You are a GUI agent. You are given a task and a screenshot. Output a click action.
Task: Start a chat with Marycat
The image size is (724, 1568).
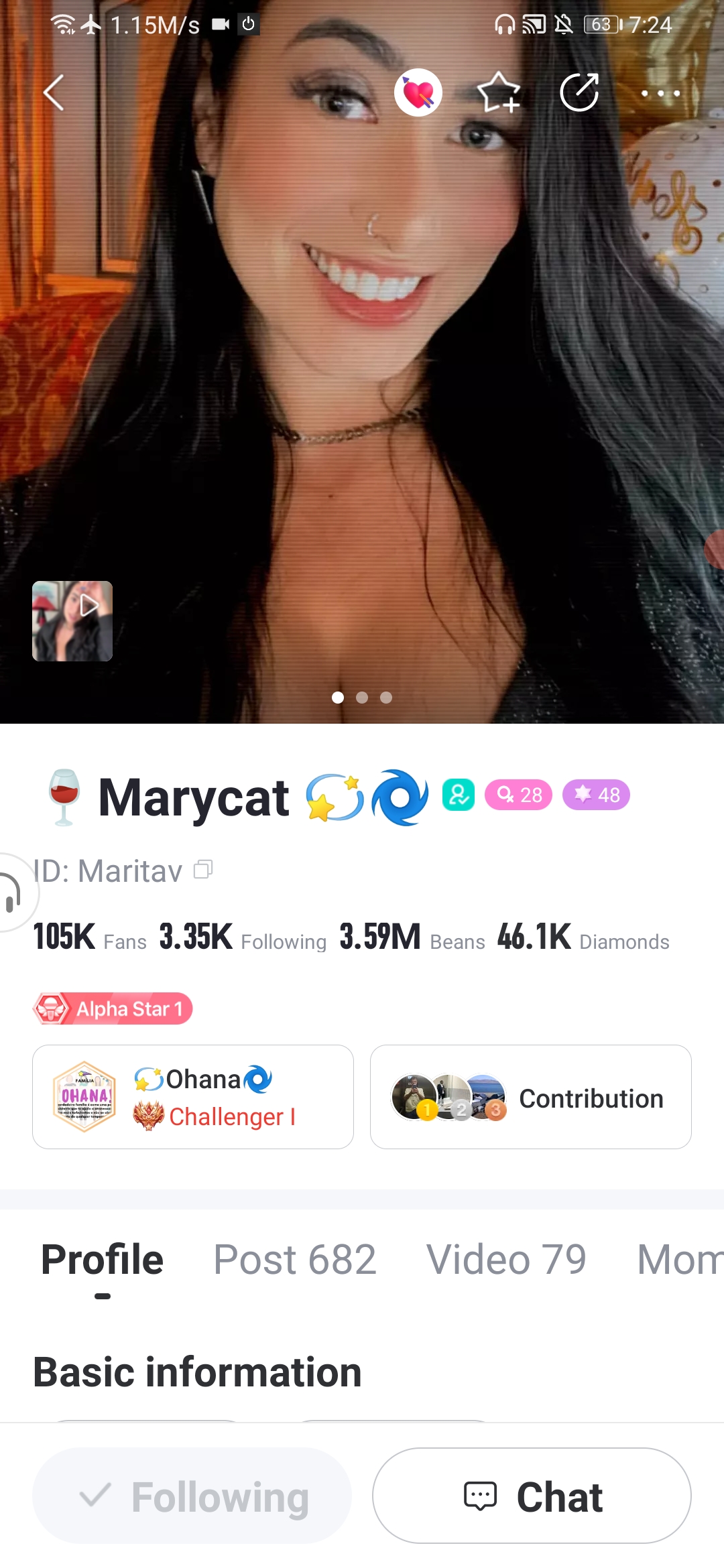[532, 1496]
